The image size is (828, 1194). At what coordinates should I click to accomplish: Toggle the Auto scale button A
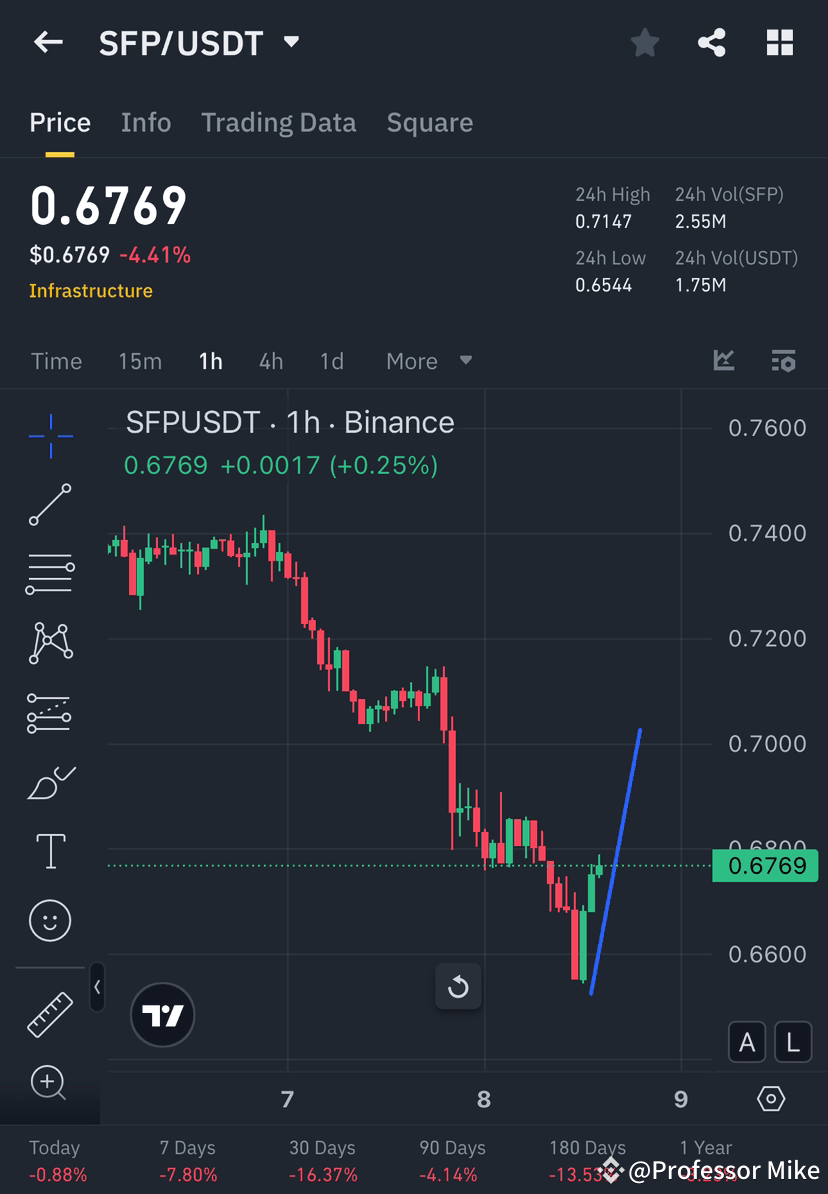747,1042
